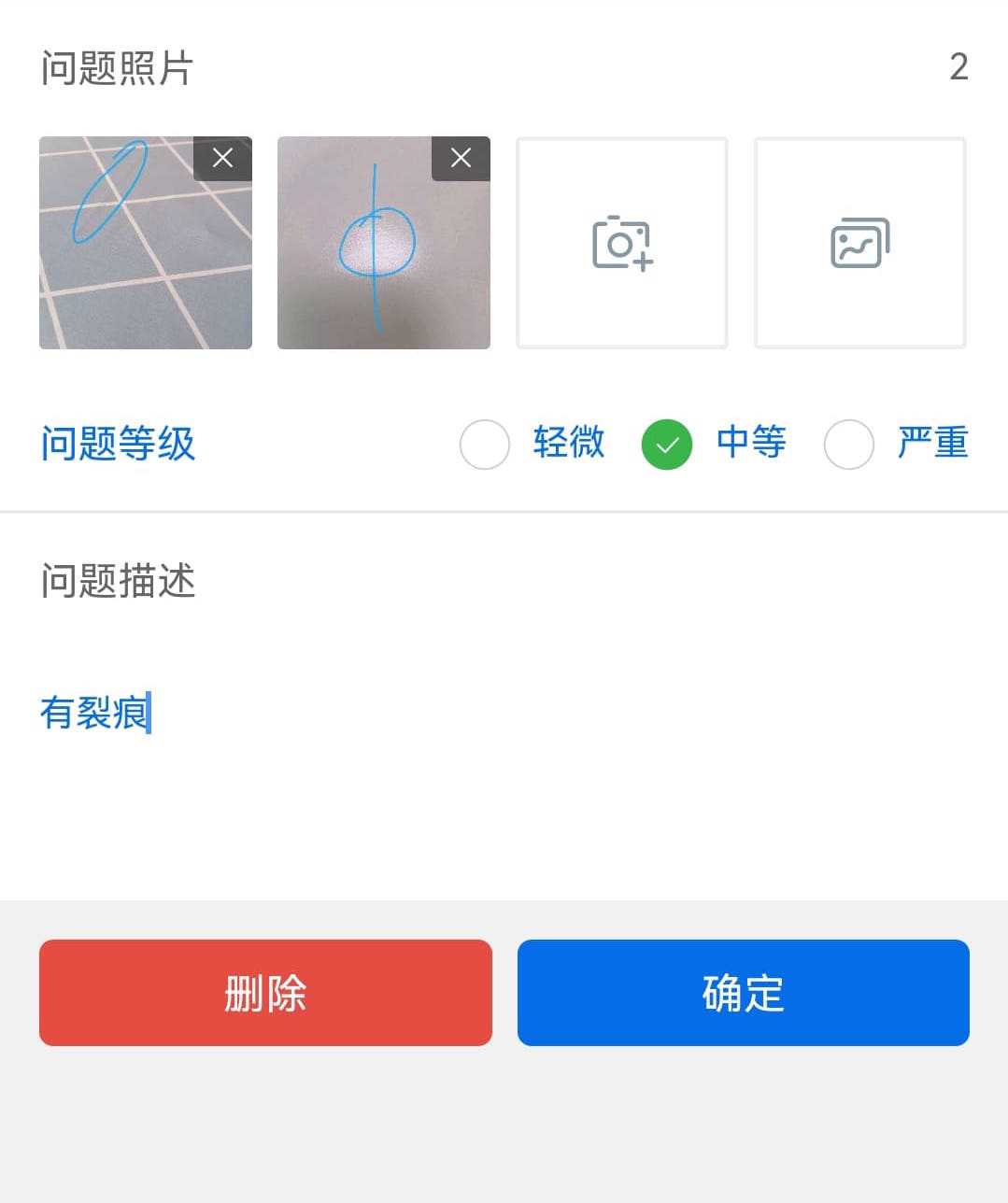The image size is (1008, 1203).
Task: Select 轻微 as the problem level
Action: pos(485,444)
